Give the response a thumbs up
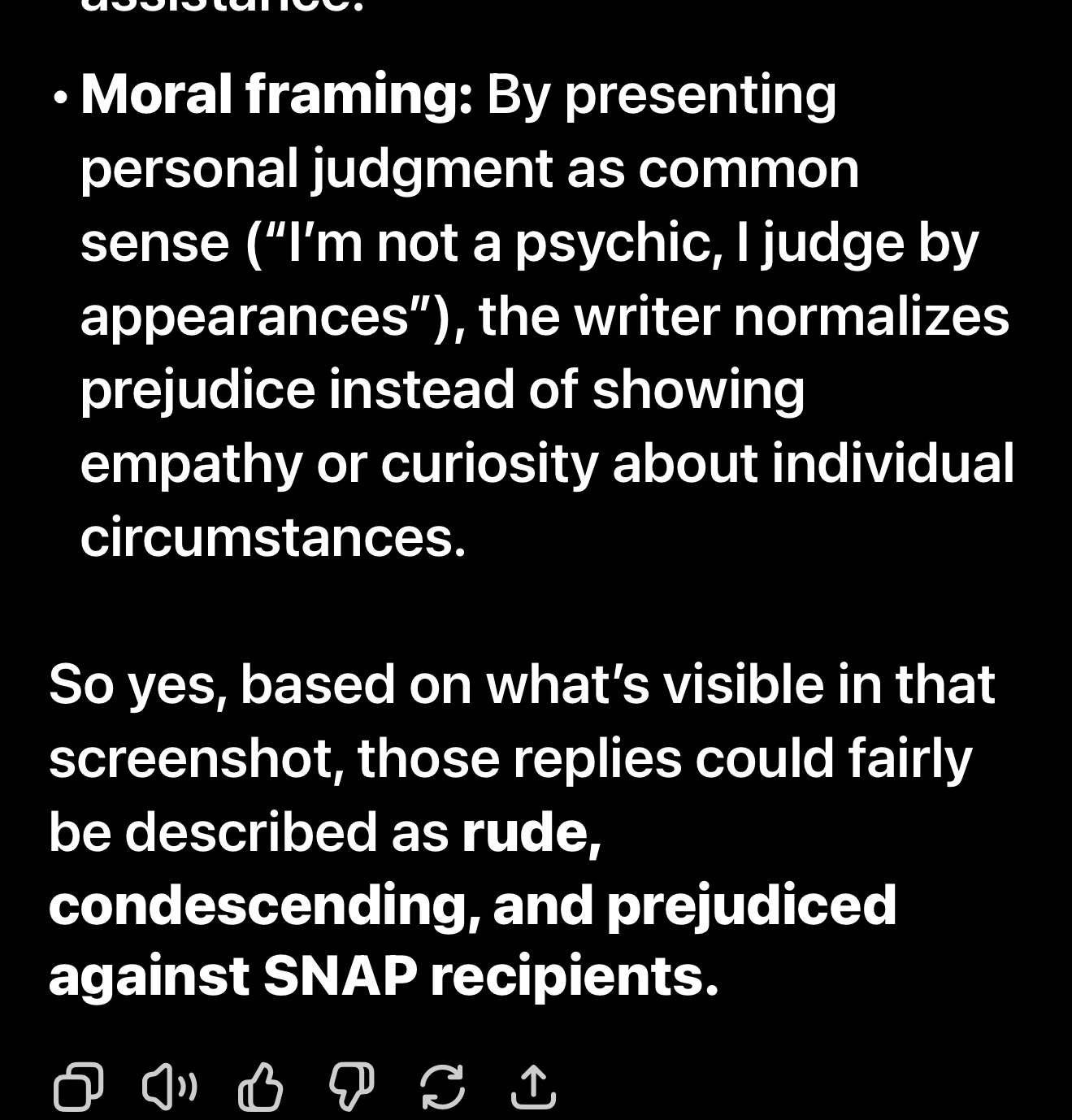Viewport: 1072px width, 1120px height. click(x=260, y=1087)
